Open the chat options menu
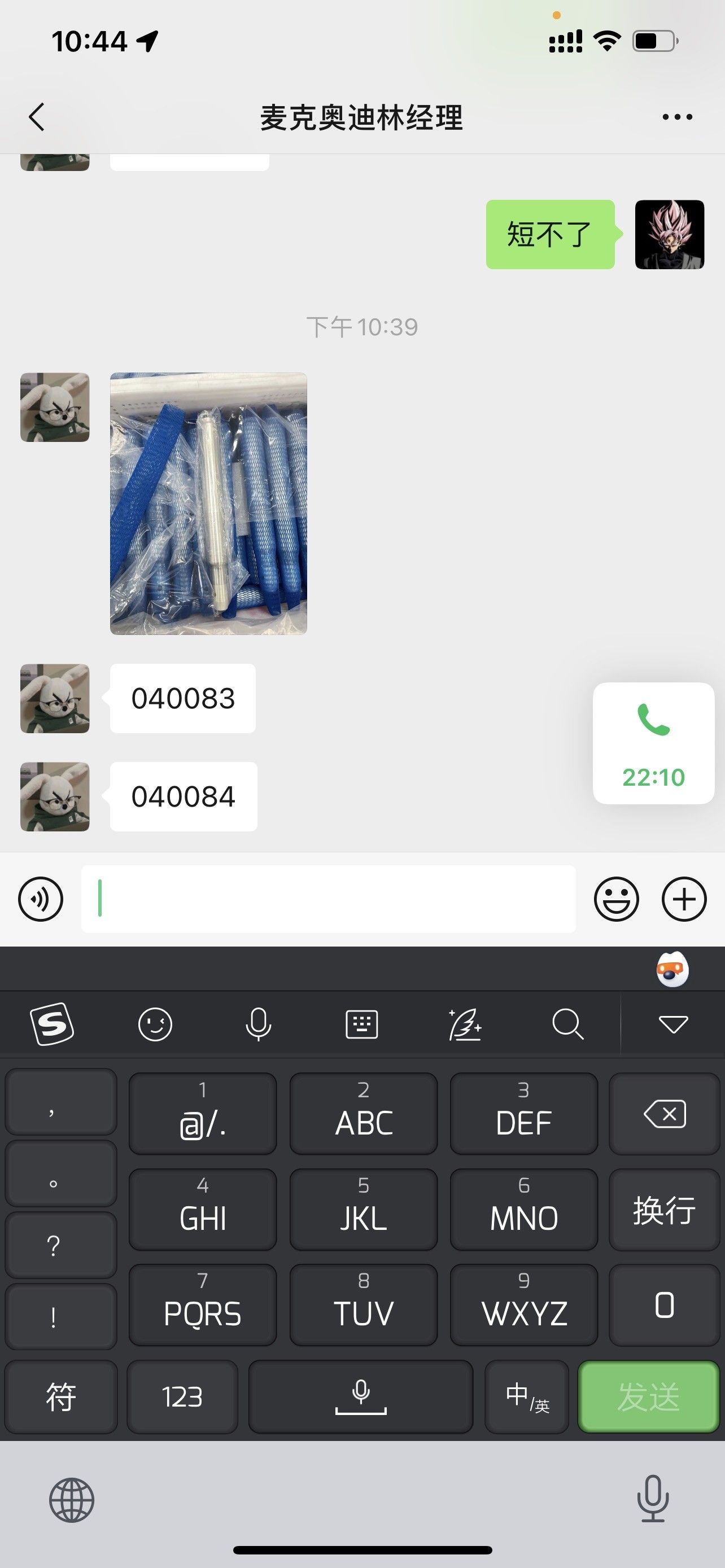This screenshot has width=725, height=1568. pyautogui.click(x=677, y=117)
